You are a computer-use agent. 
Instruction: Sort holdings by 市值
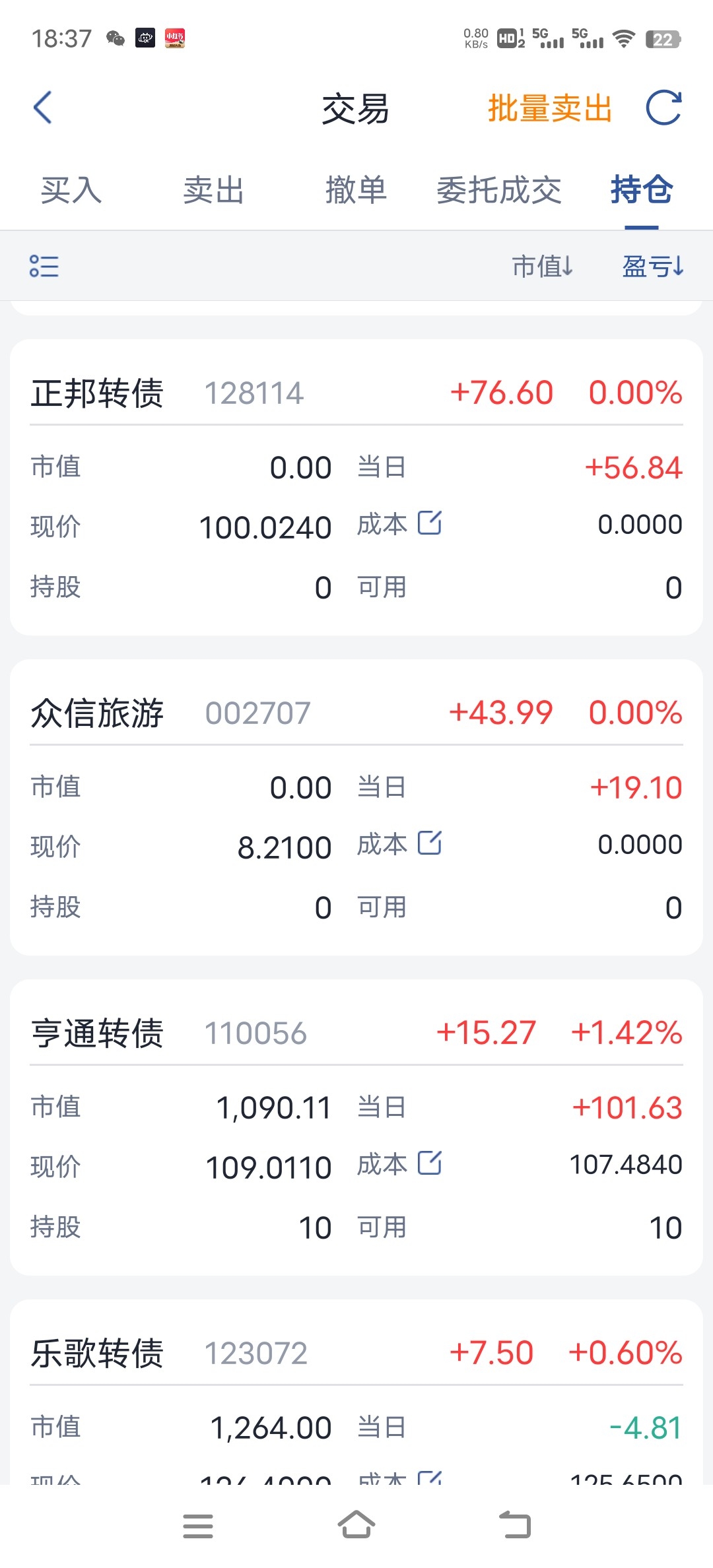[x=543, y=267]
